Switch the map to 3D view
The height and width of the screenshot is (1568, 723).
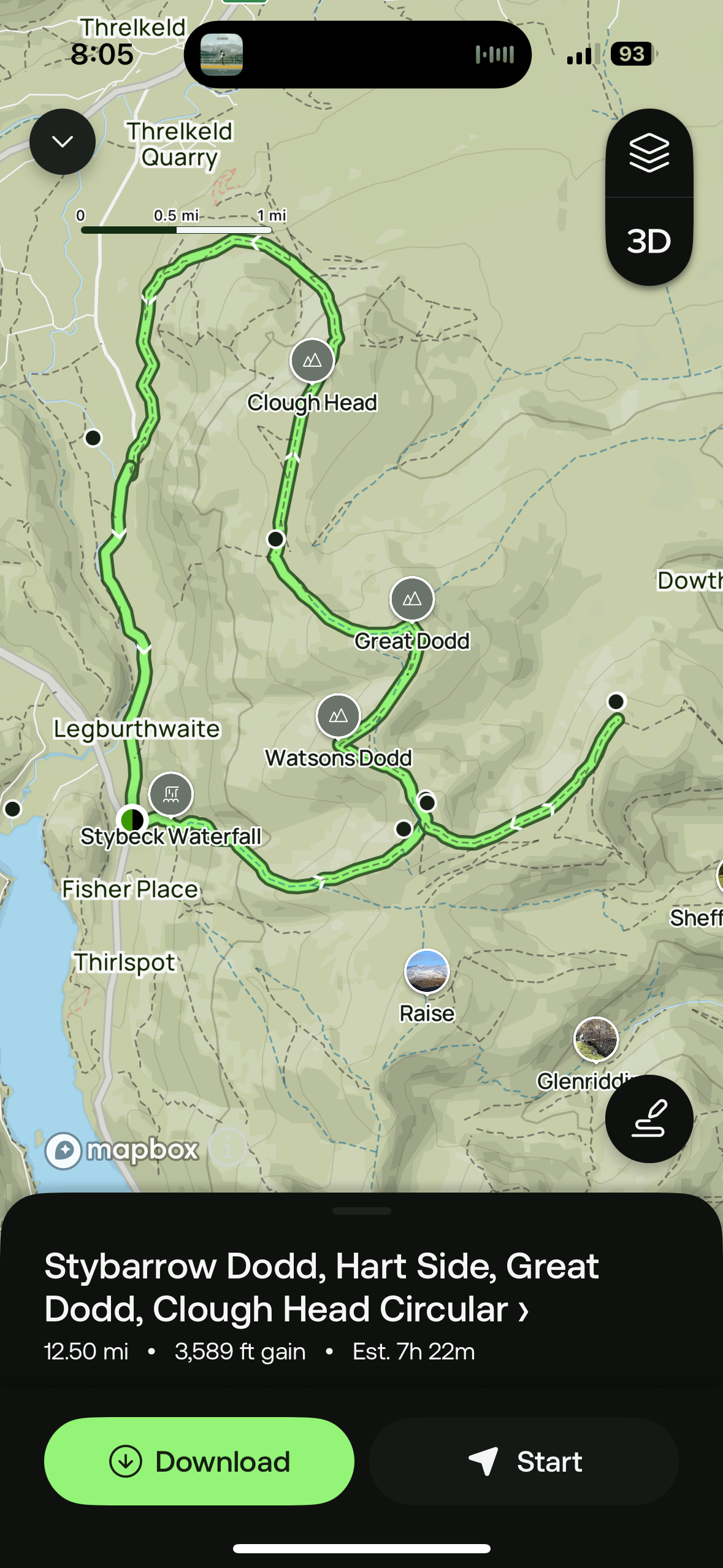click(x=649, y=241)
